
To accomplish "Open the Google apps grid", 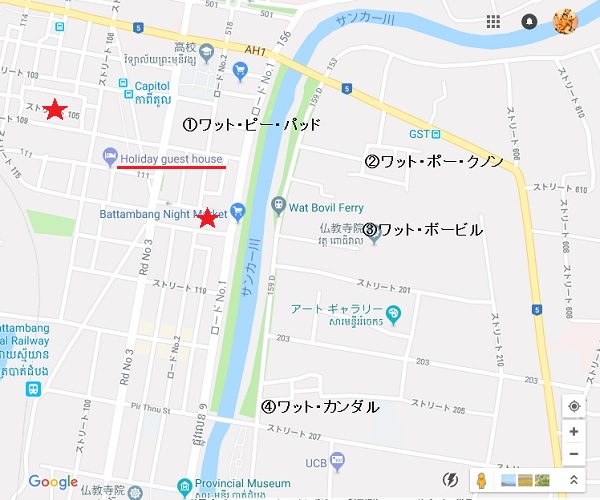I will [x=493, y=21].
